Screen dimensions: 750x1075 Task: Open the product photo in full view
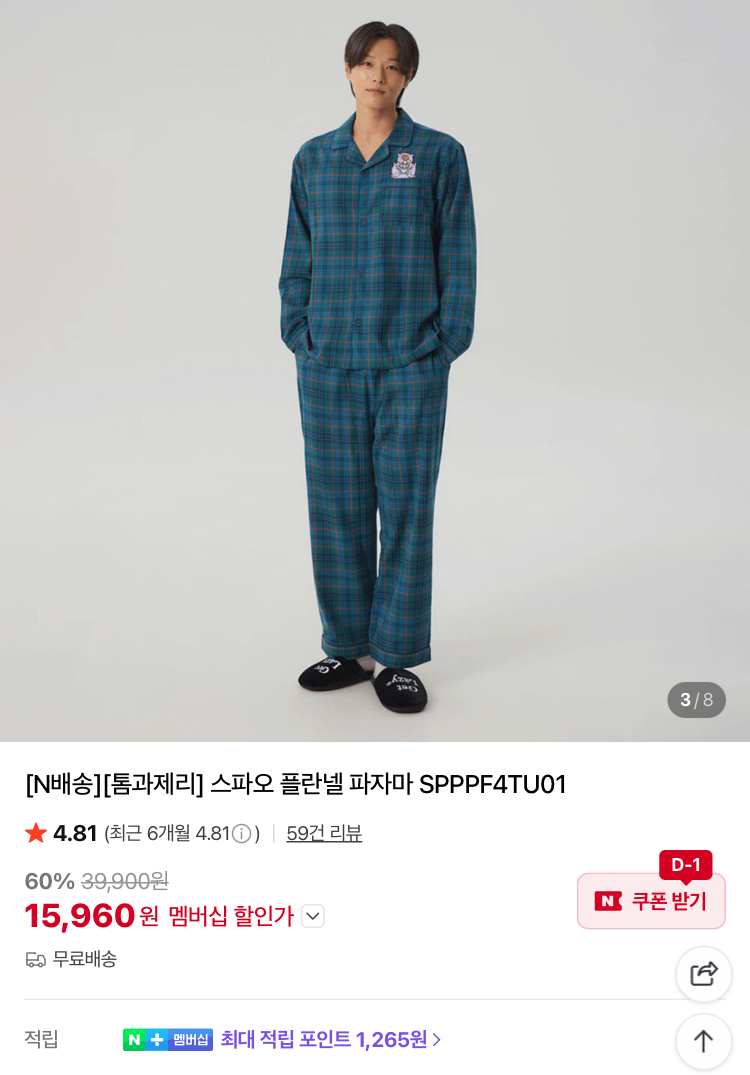(375, 370)
